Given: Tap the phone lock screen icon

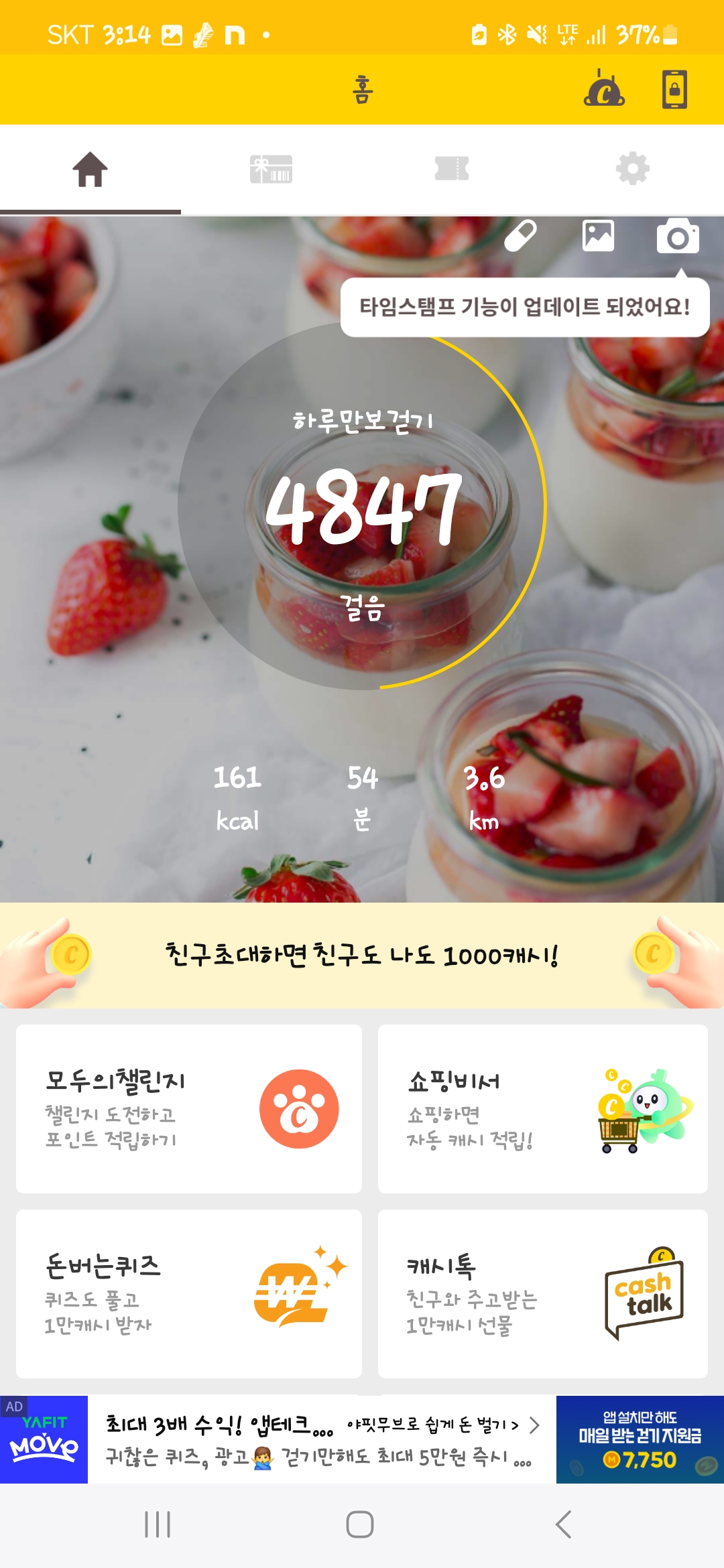Looking at the screenshot, I should click(x=674, y=90).
